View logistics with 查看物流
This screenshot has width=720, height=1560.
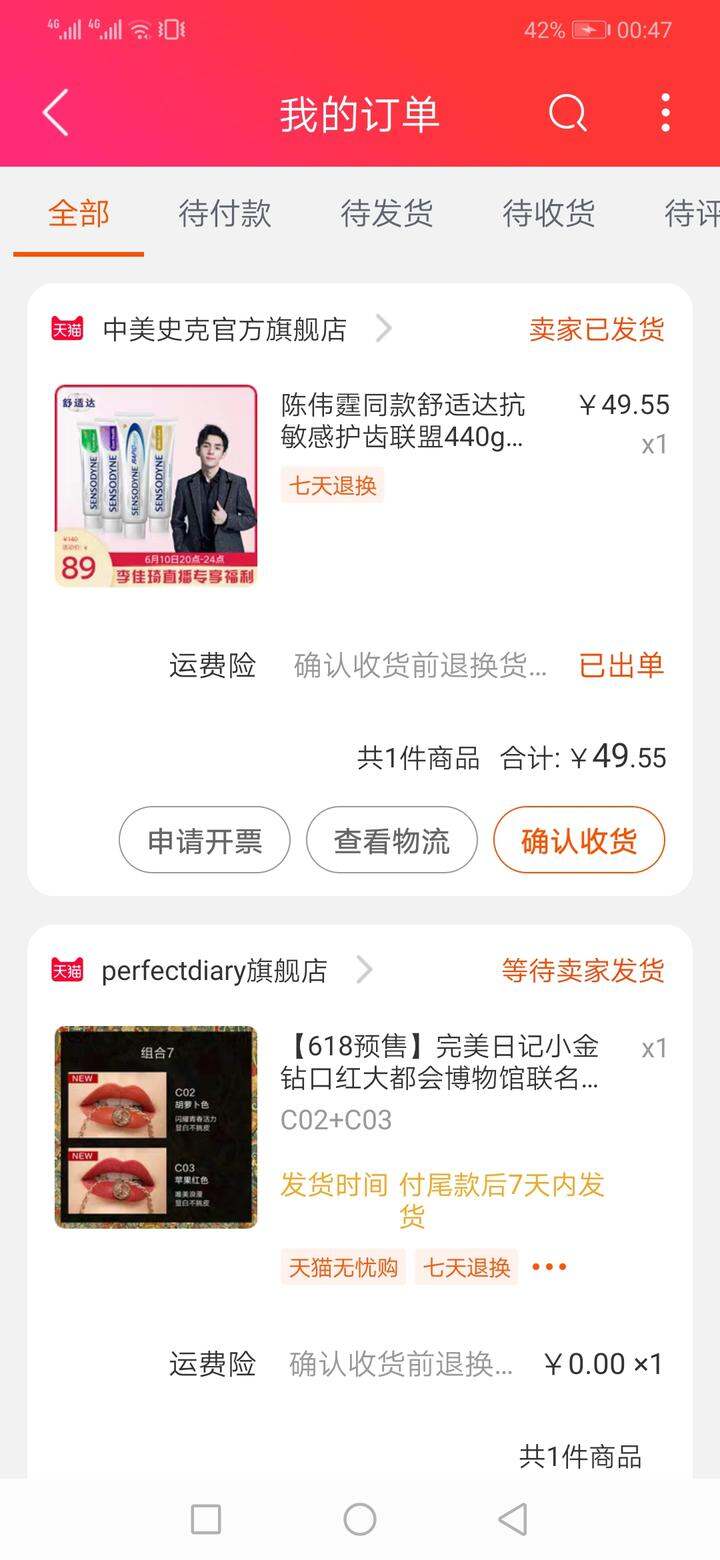tap(392, 840)
